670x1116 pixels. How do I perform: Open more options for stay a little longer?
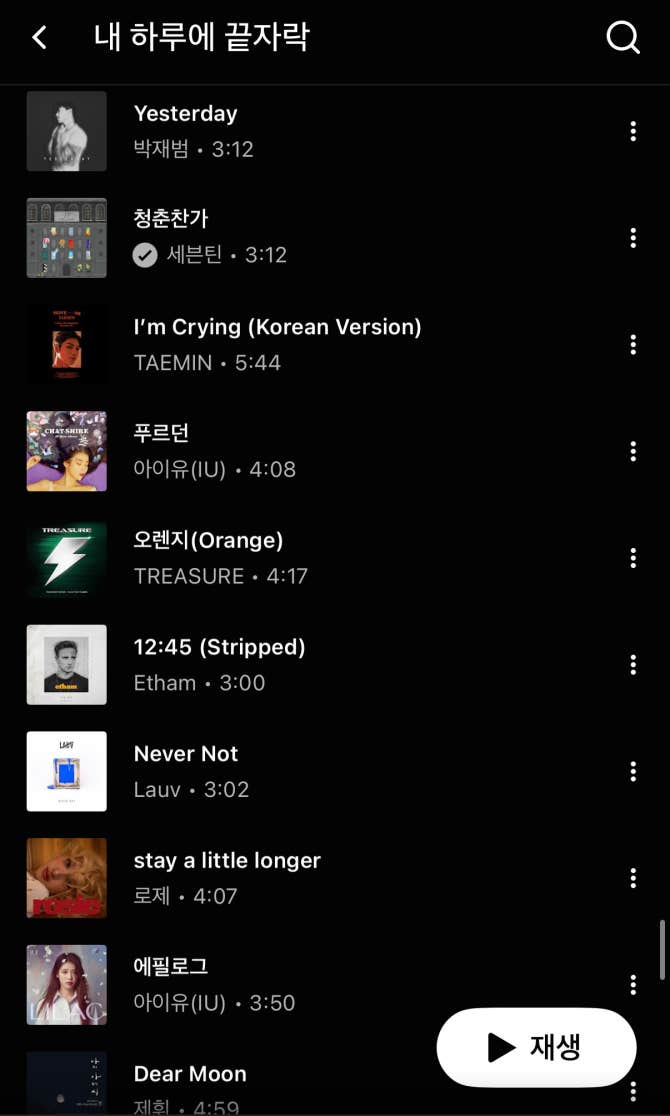pos(633,878)
